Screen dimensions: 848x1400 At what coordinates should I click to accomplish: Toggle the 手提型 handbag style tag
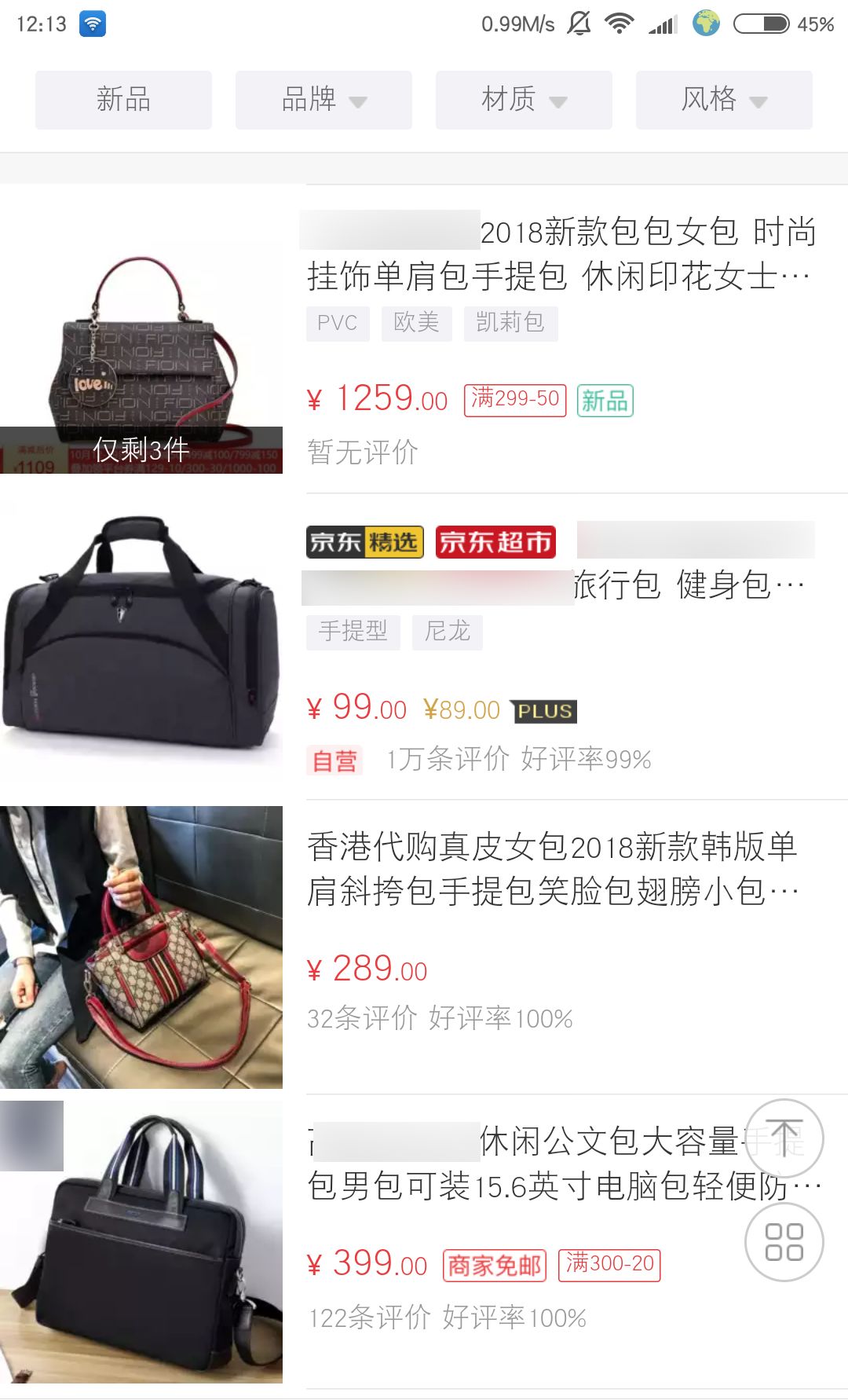click(355, 632)
